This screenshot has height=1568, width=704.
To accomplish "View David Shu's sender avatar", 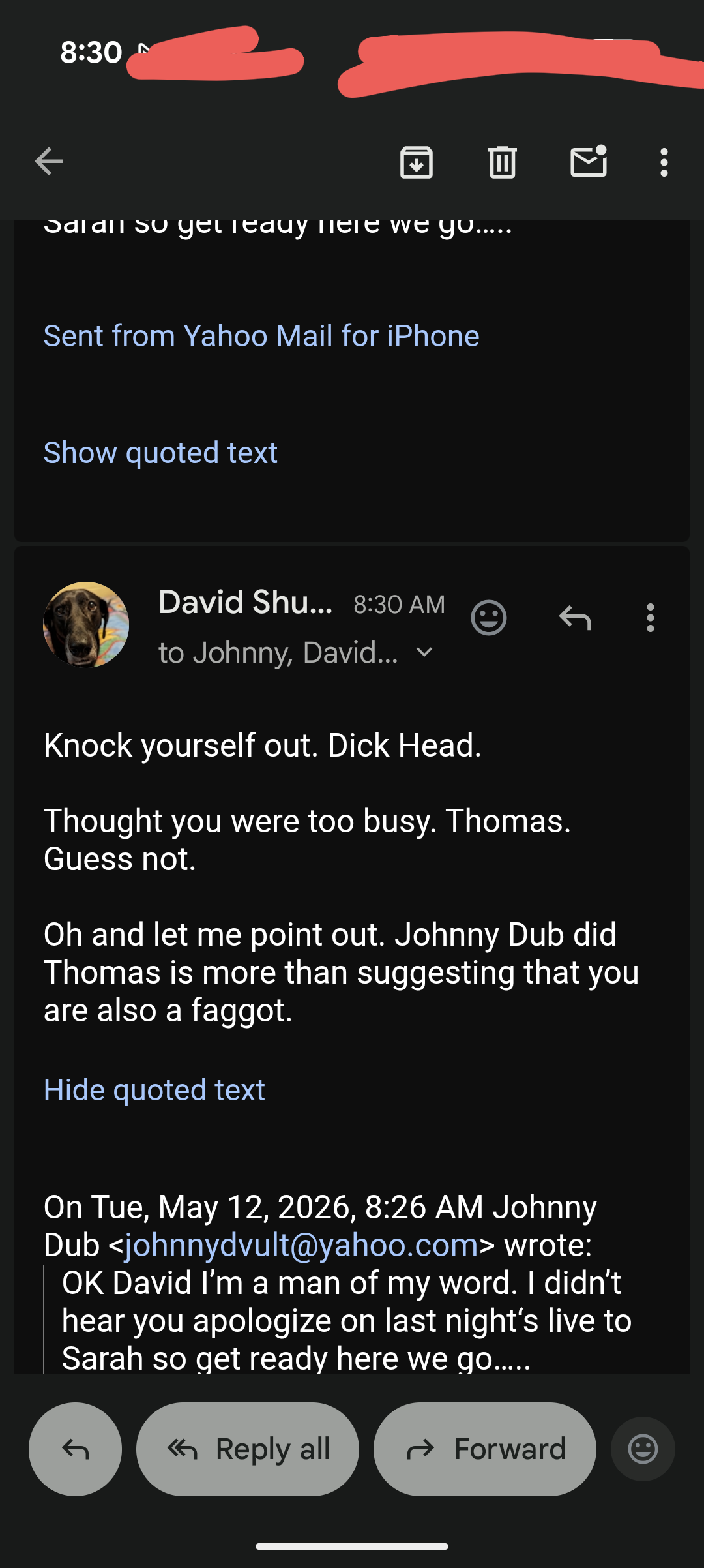I will [x=86, y=624].
